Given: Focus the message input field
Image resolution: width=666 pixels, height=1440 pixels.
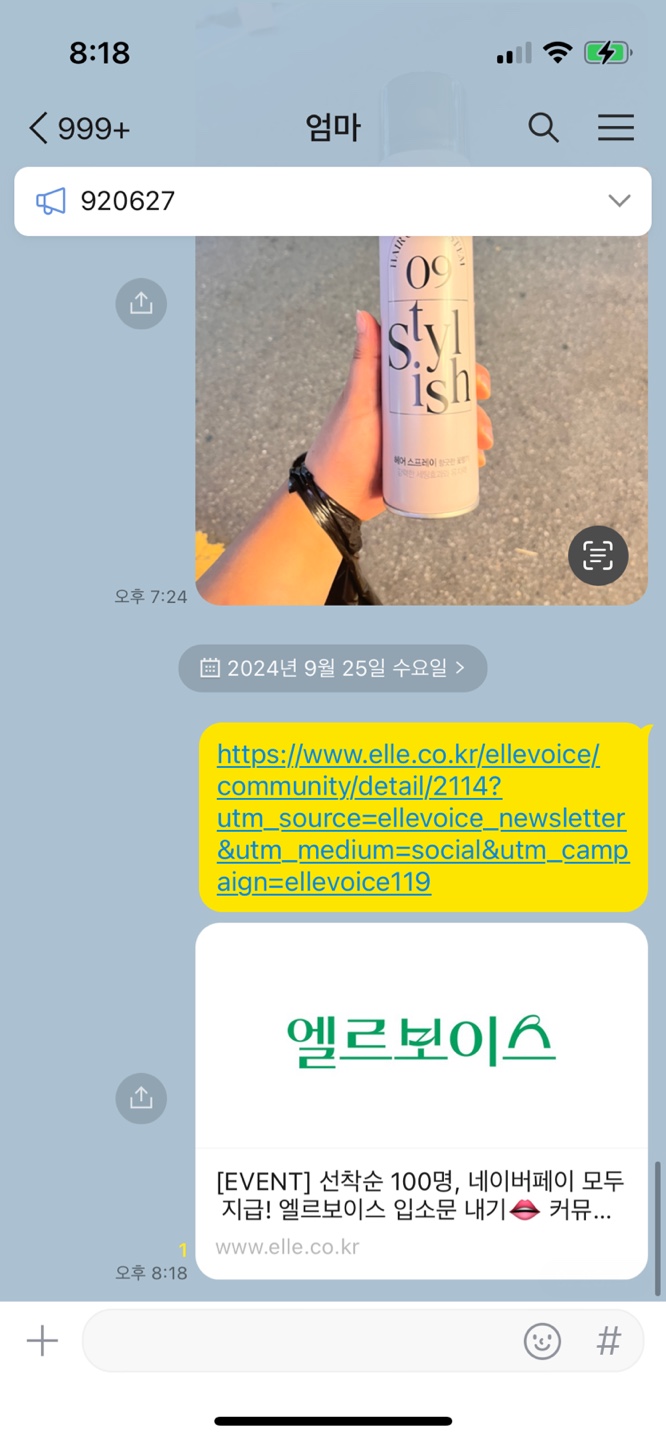Looking at the screenshot, I should coord(300,1341).
